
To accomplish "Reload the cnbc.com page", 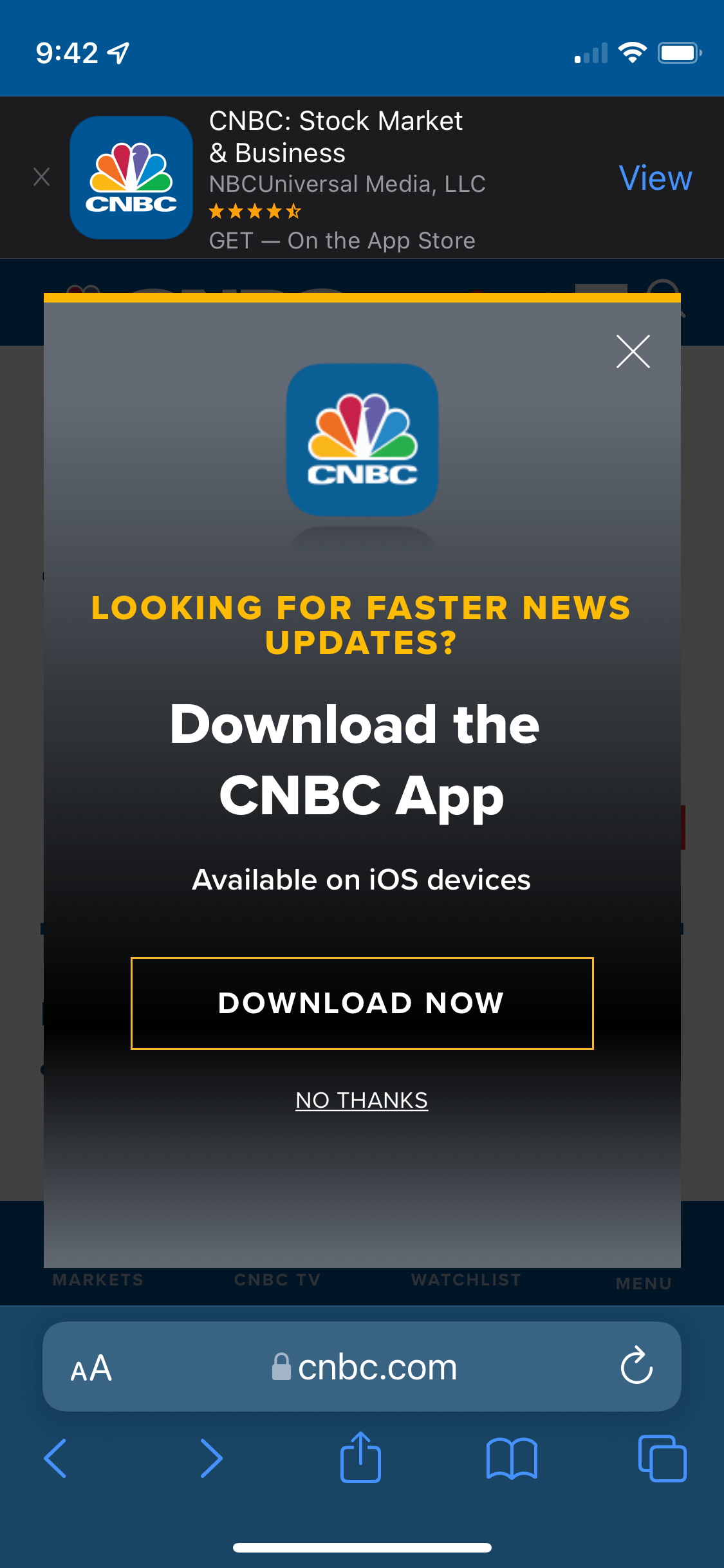I will (636, 1365).
